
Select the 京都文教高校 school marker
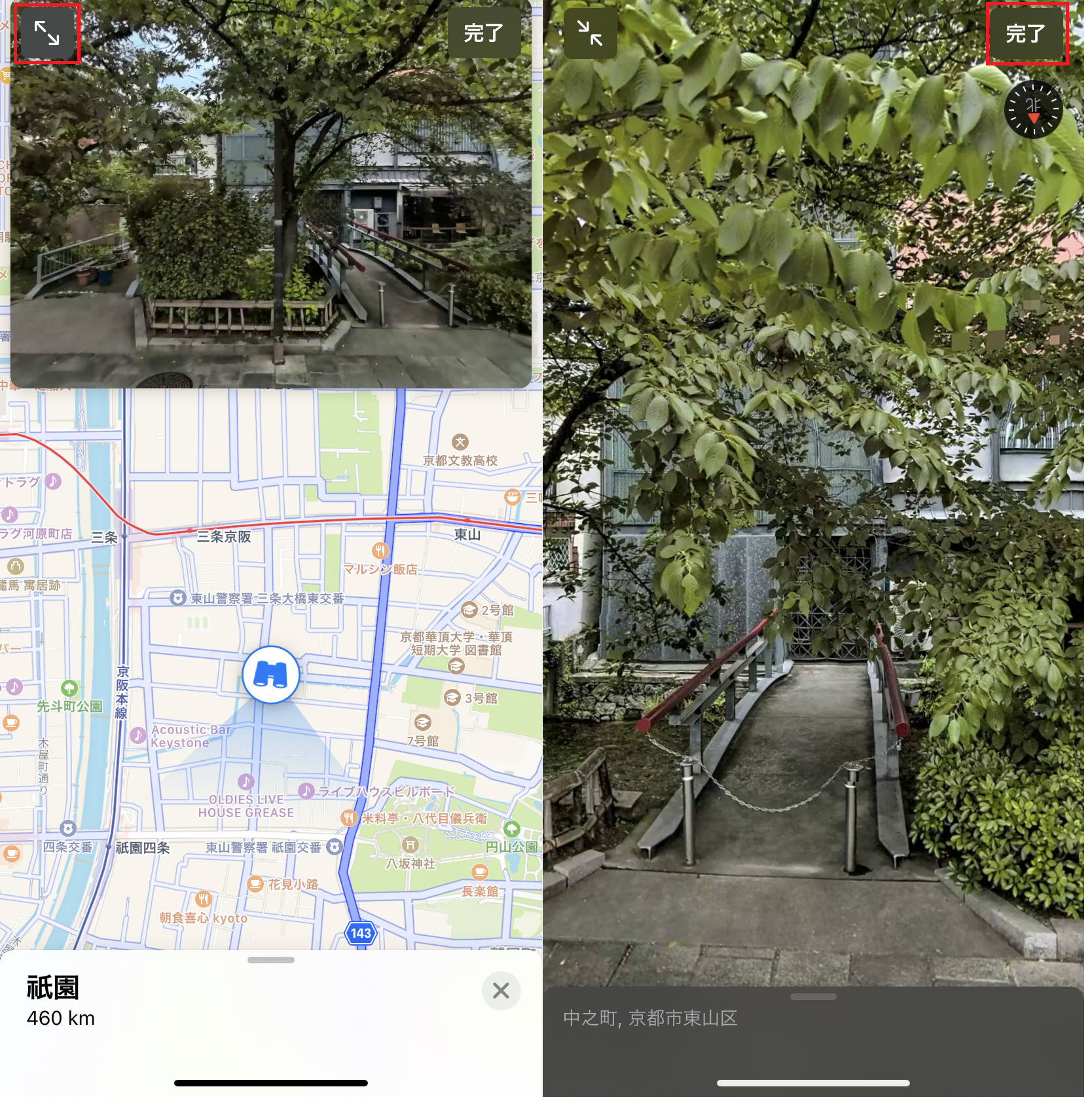point(460,442)
